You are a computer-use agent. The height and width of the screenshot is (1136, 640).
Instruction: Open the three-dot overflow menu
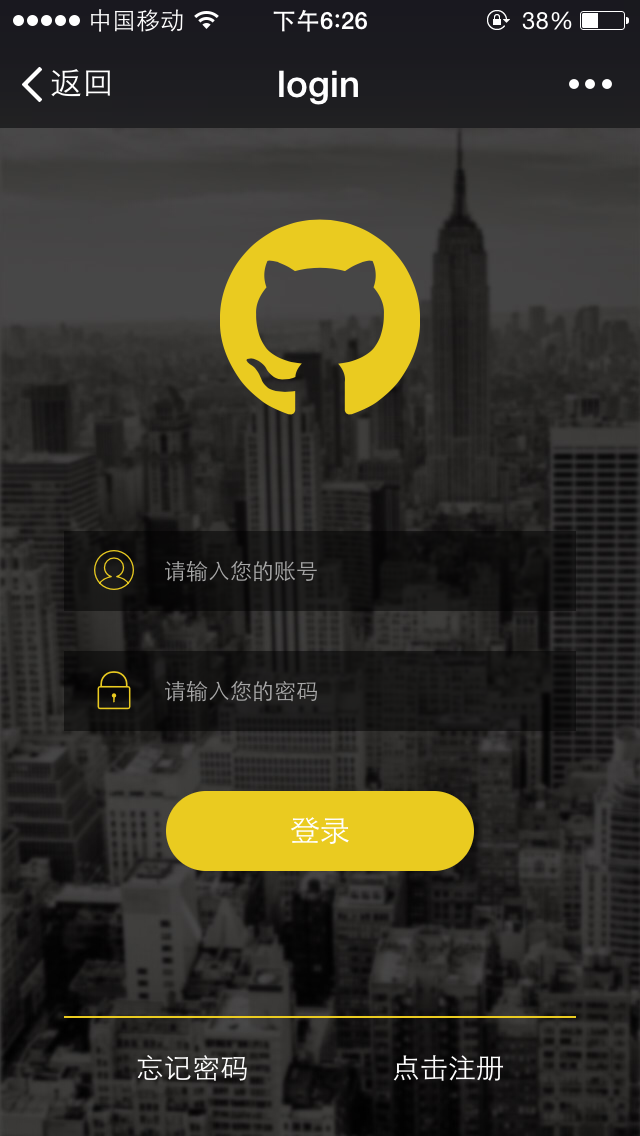coord(590,85)
